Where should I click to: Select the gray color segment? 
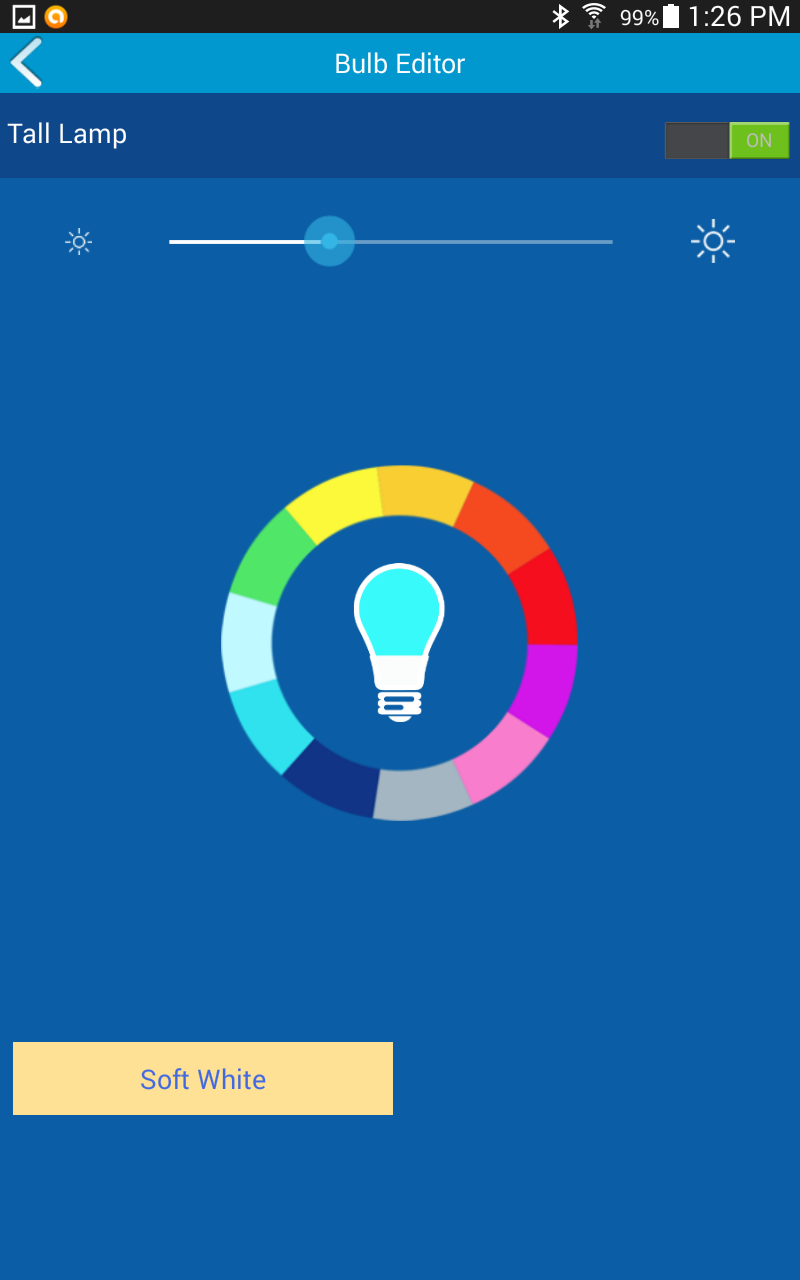[x=422, y=794]
